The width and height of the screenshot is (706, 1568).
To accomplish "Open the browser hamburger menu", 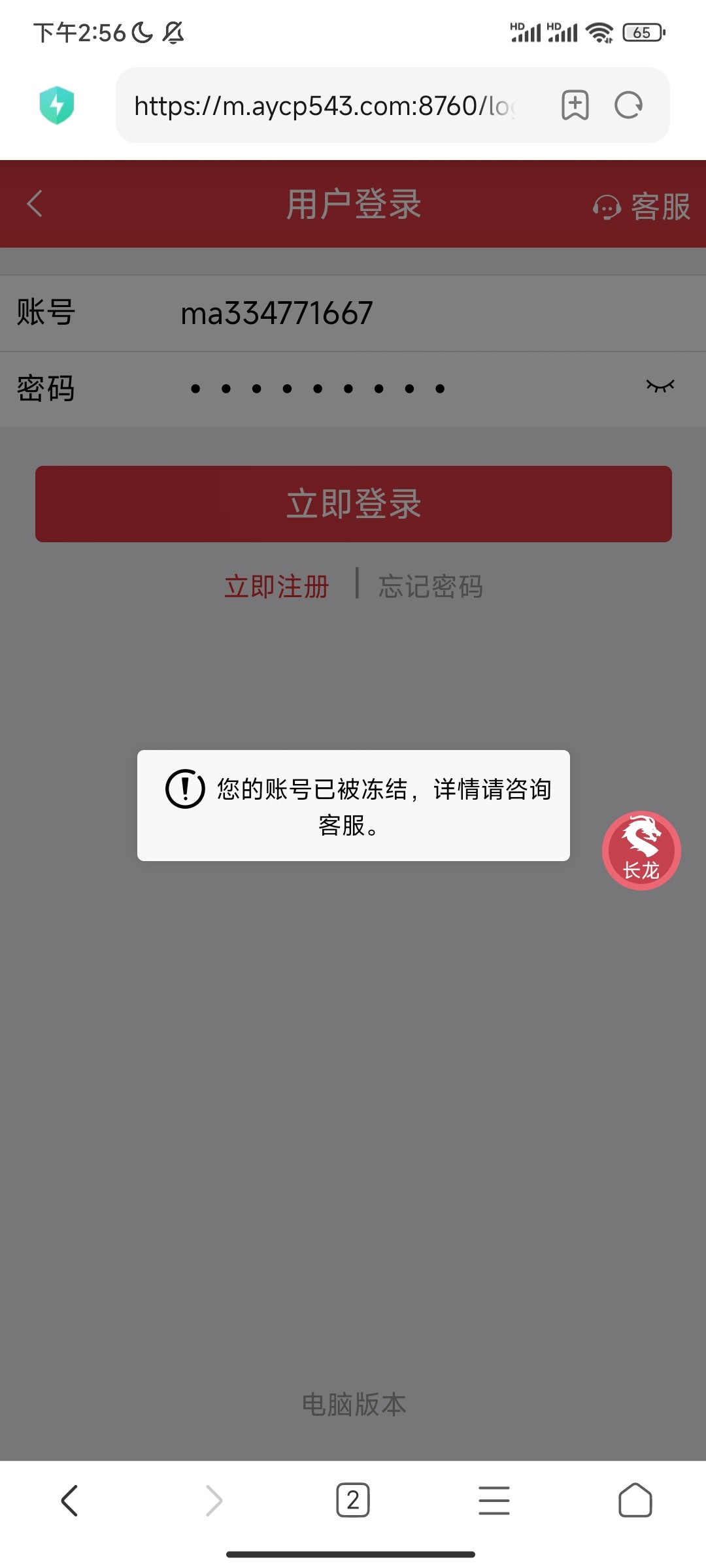I will (x=494, y=1500).
